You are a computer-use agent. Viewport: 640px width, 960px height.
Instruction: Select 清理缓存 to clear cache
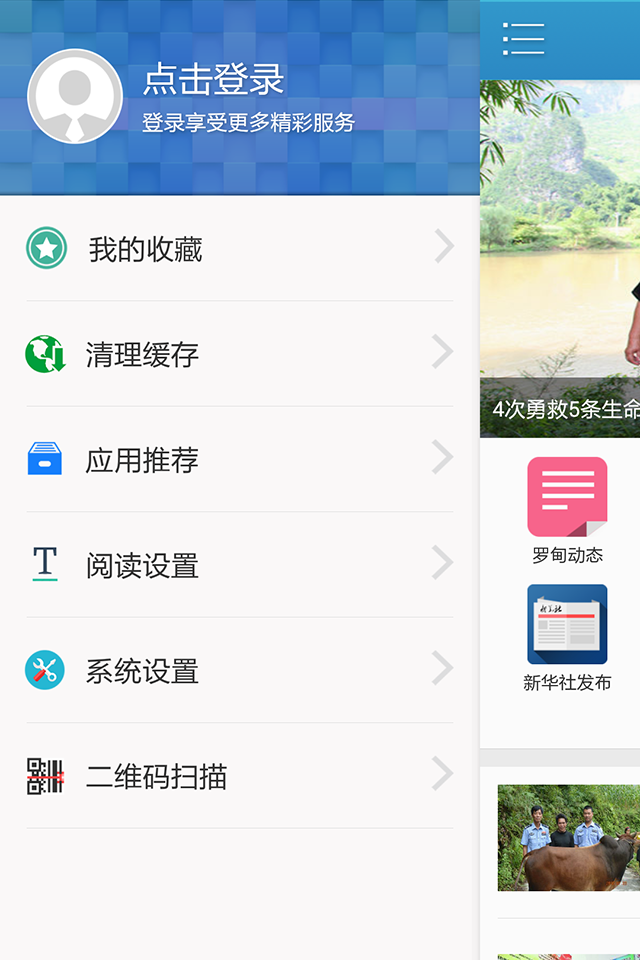click(x=240, y=354)
